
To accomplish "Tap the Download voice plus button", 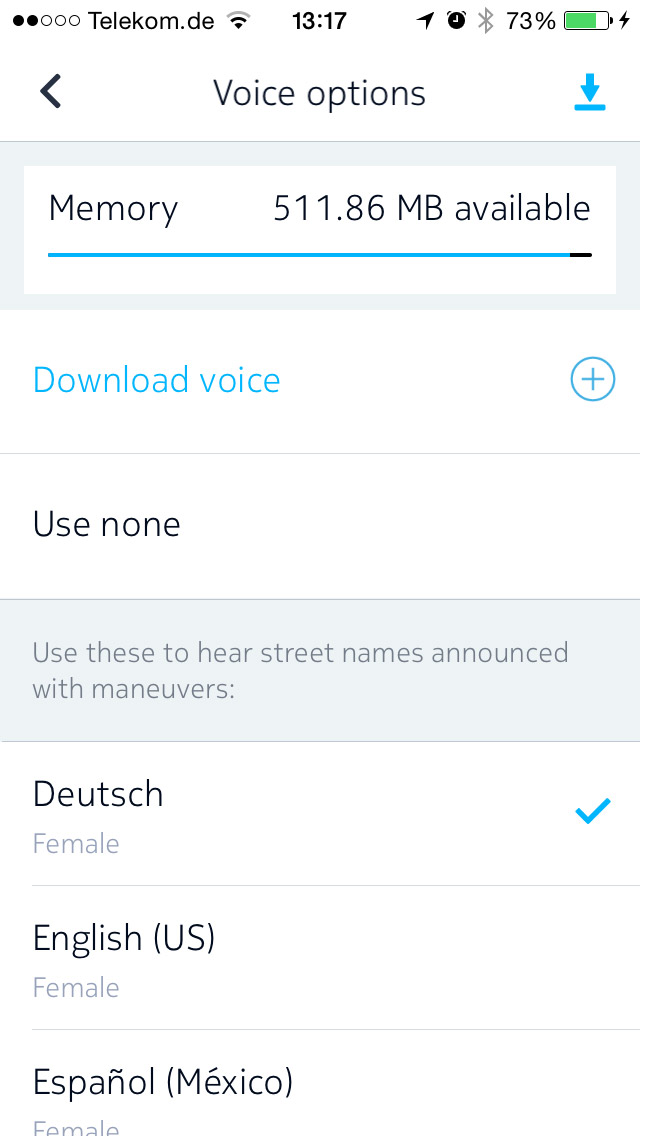I will (x=592, y=380).
